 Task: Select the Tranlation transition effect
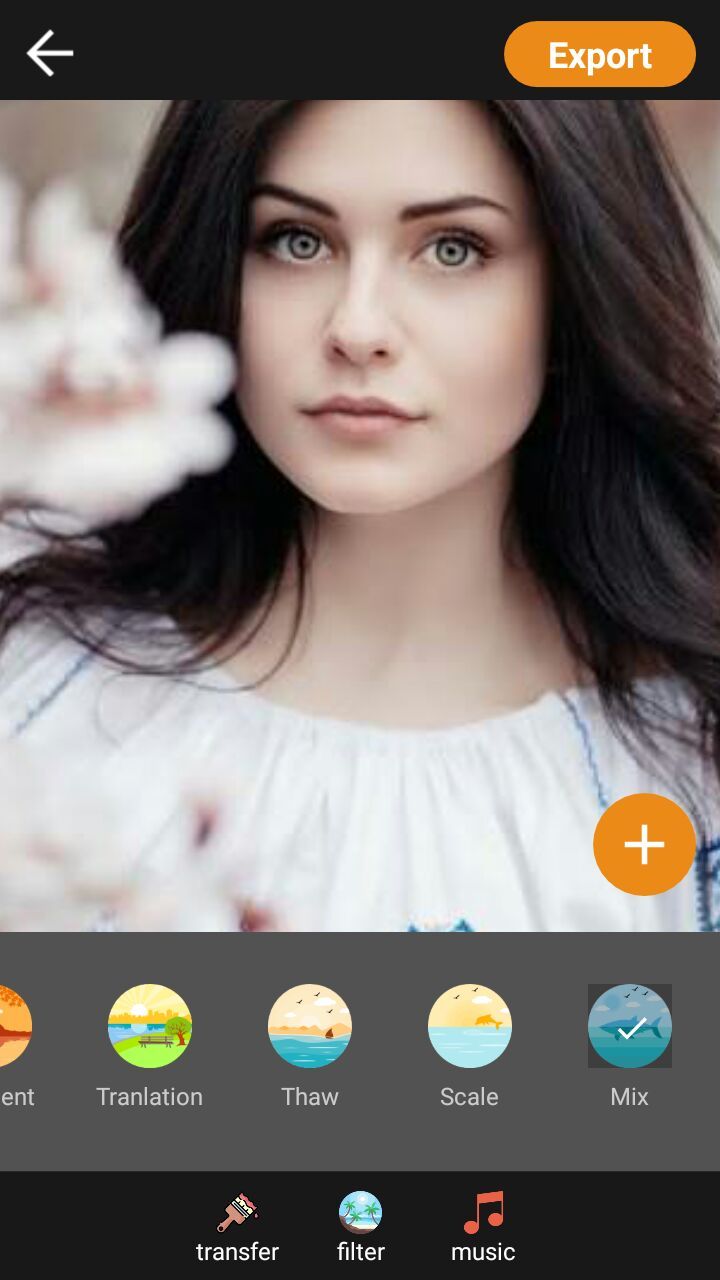pos(150,1027)
